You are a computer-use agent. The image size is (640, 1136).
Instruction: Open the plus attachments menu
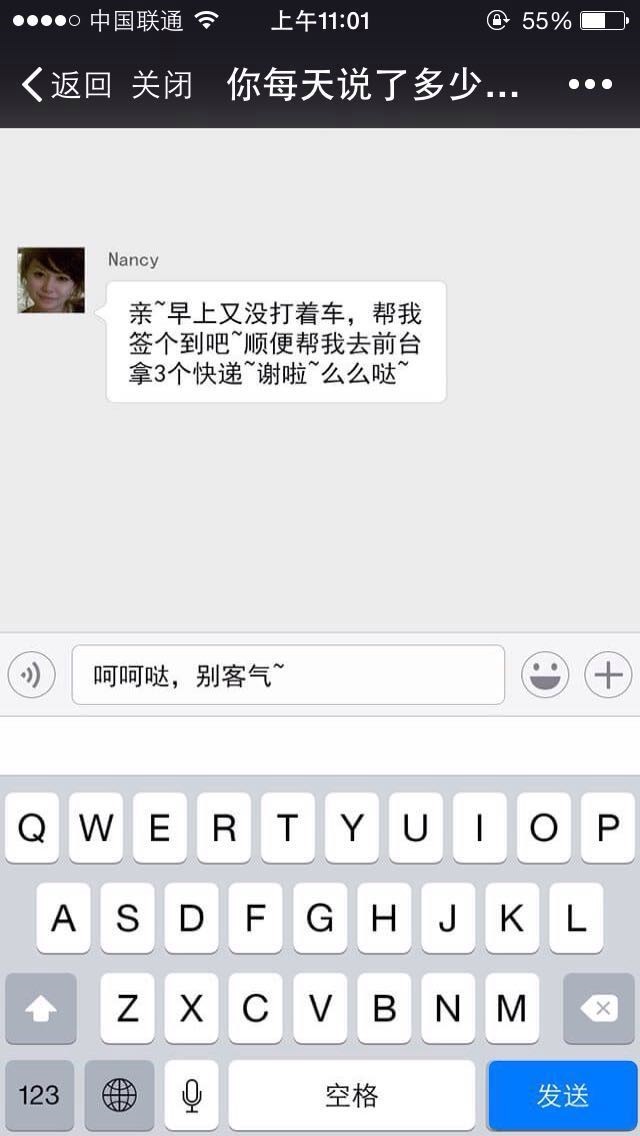pyautogui.click(x=607, y=676)
